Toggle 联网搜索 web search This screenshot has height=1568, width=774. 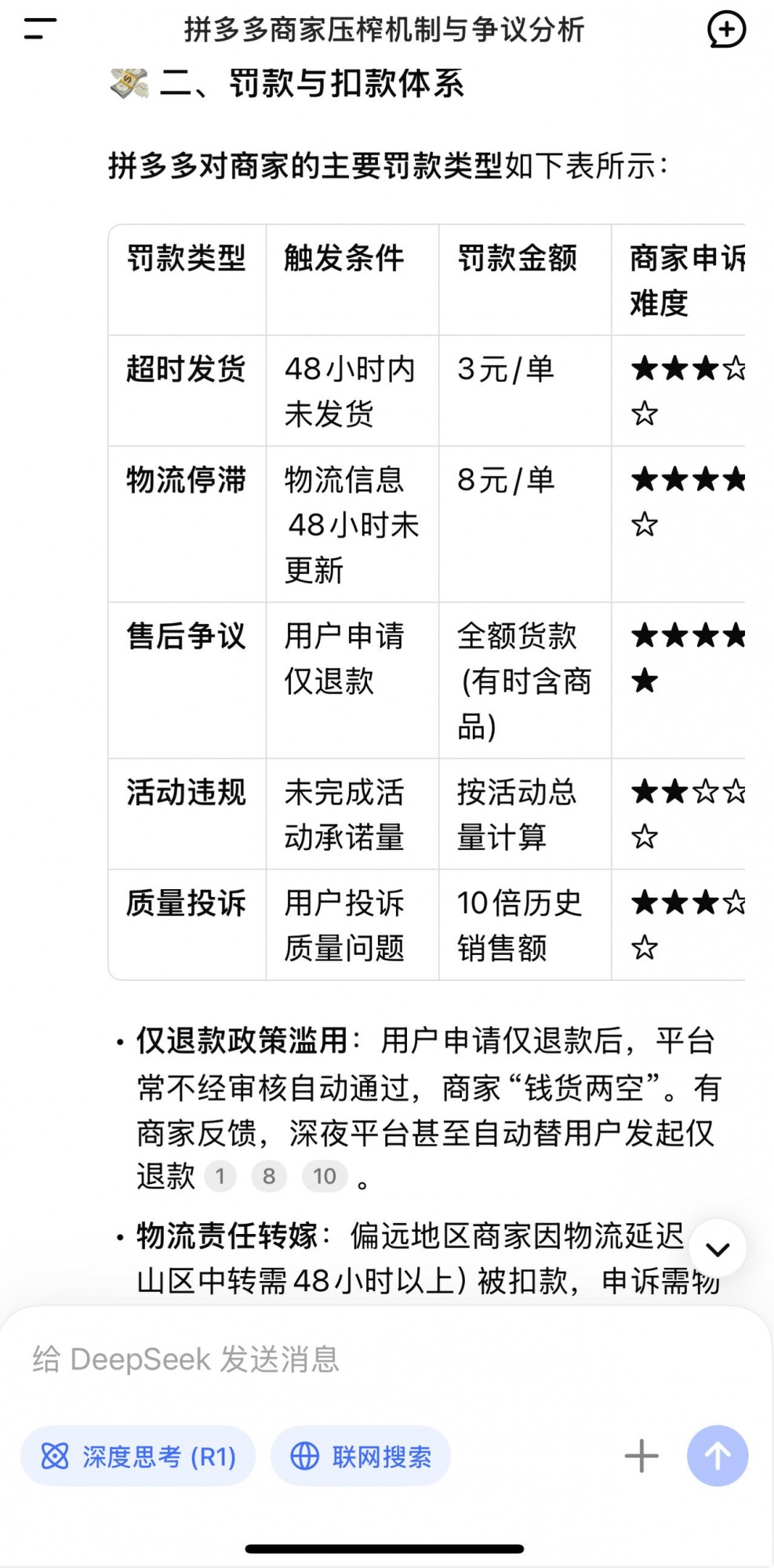361,1457
